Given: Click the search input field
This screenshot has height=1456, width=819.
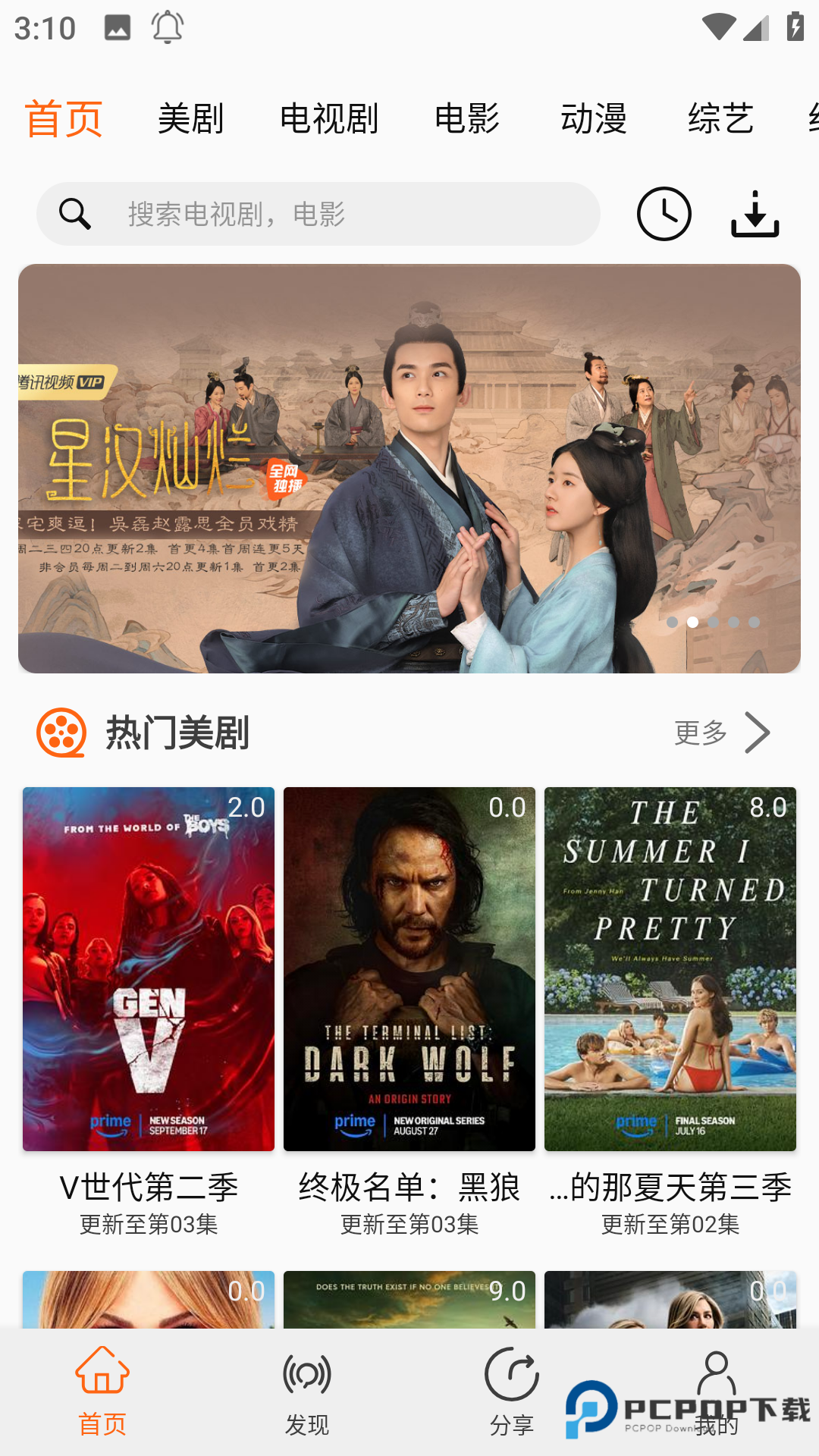Looking at the screenshot, I should click(x=318, y=214).
